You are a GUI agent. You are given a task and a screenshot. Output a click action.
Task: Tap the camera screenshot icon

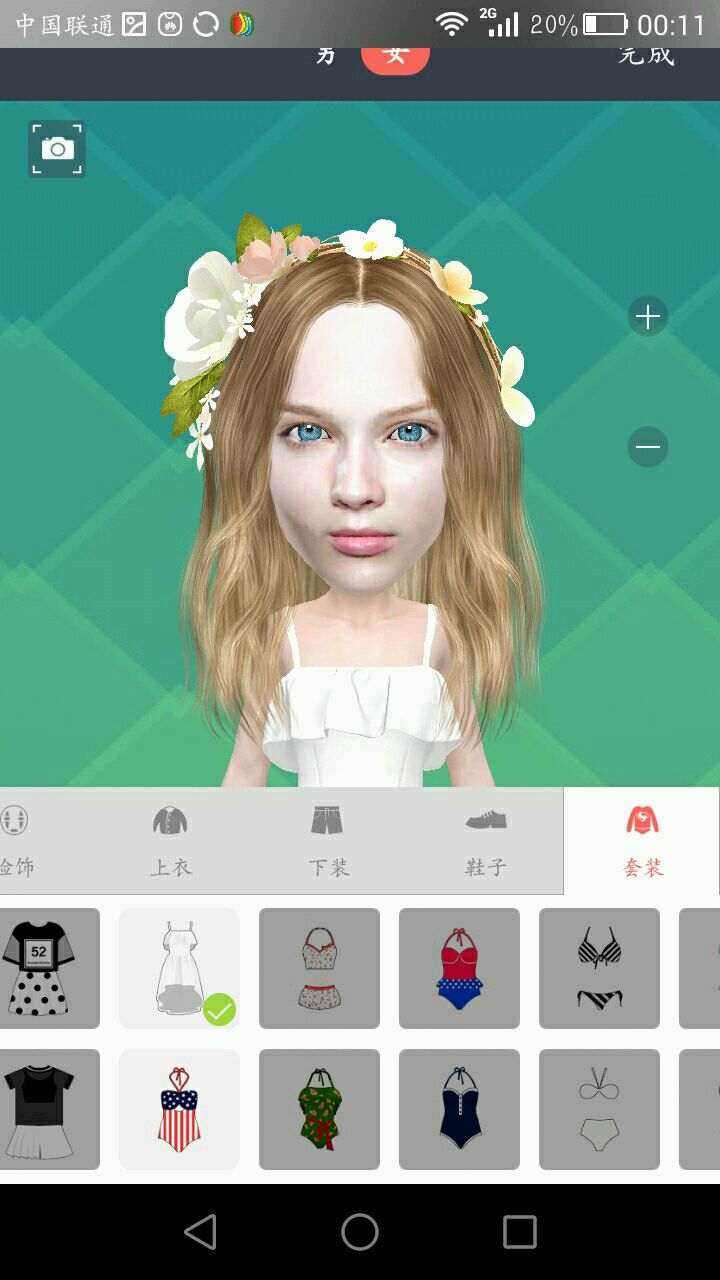point(57,149)
